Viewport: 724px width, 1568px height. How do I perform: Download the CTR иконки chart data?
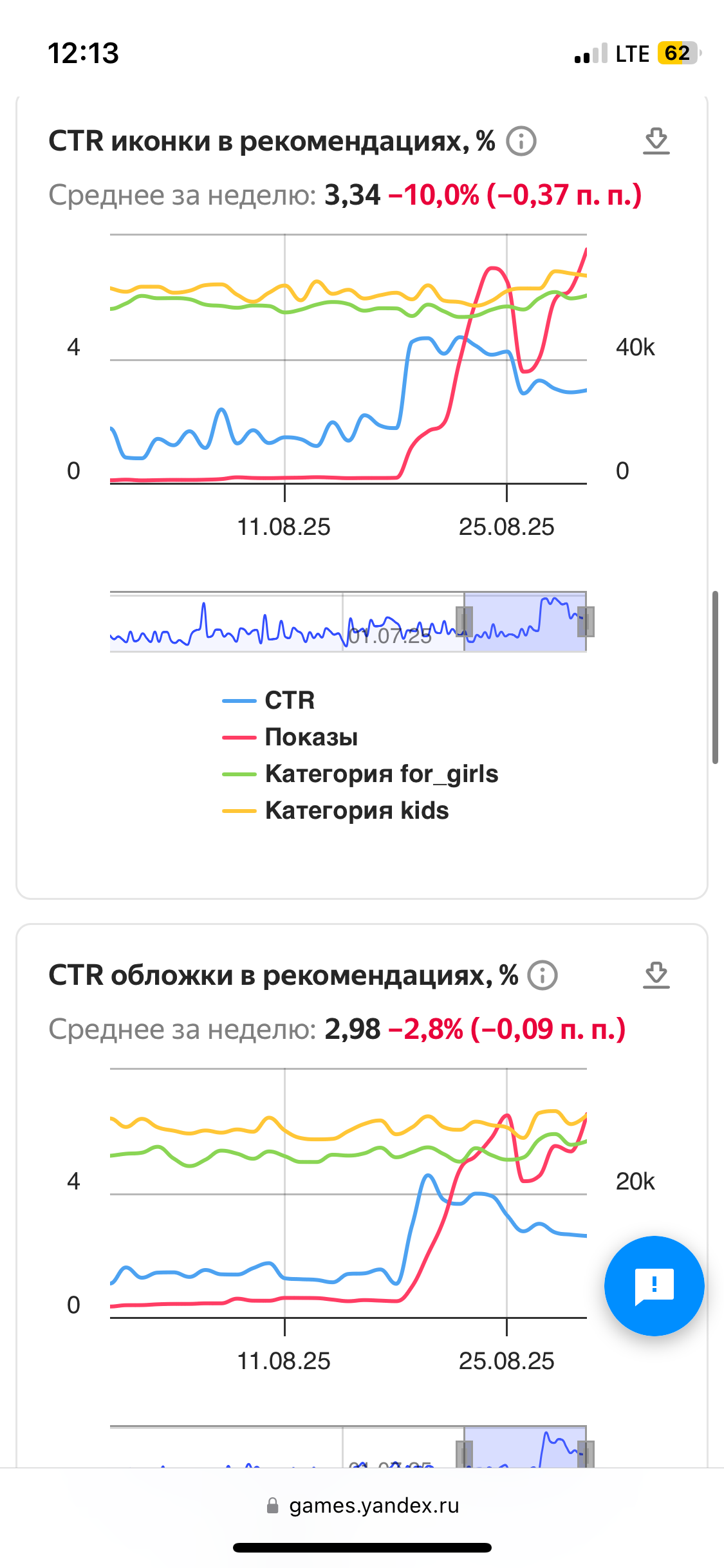656,141
